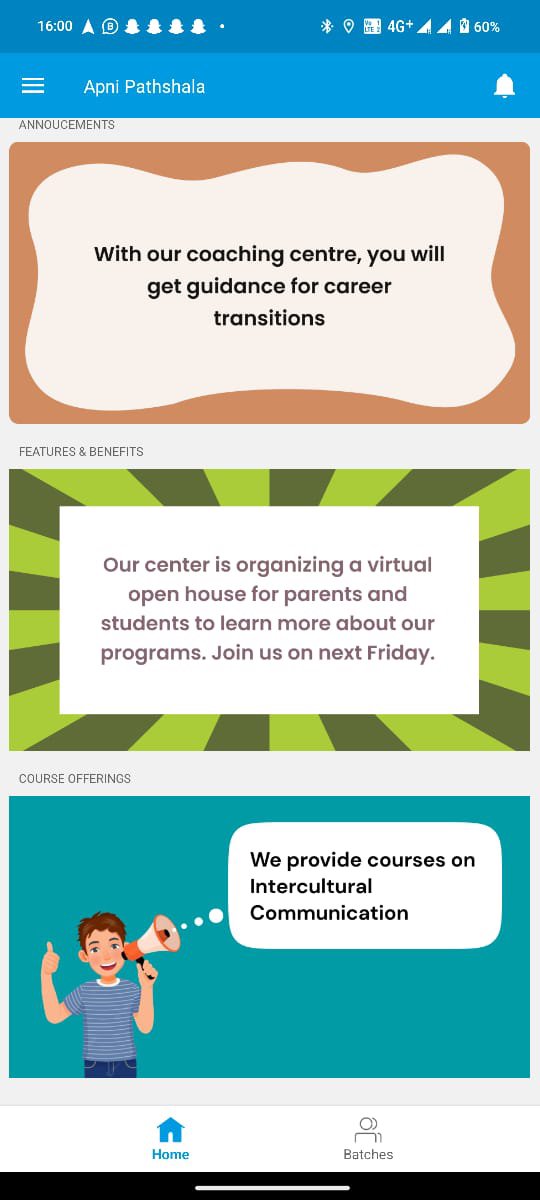Select the Home tab
Viewport: 540px width, 1200px height.
171,1139
